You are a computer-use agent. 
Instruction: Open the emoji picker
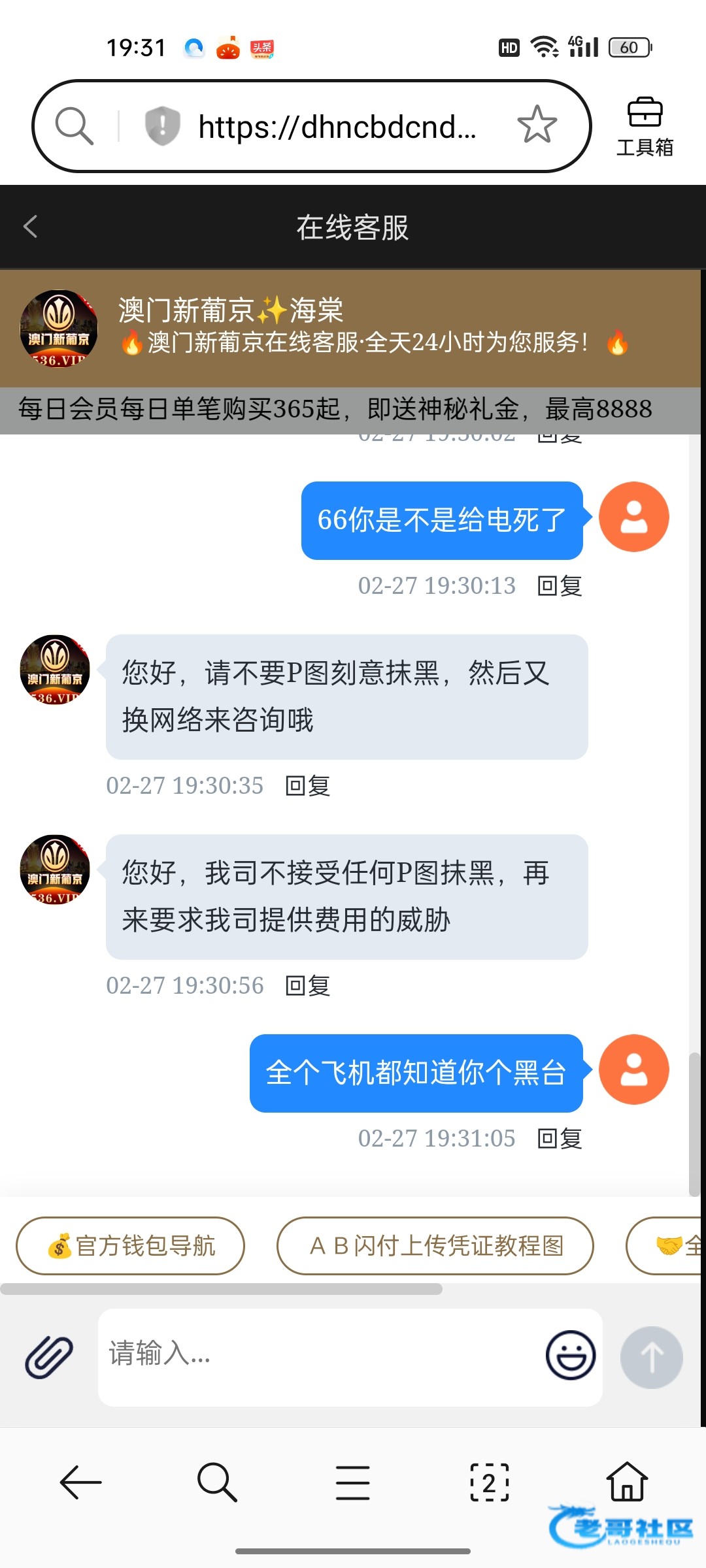tap(571, 1356)
